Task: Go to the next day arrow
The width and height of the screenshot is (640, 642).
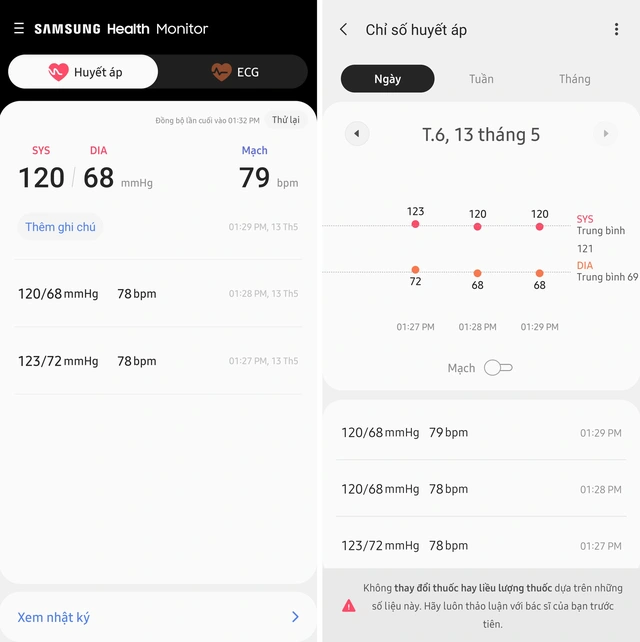Action: click(x=604, y=134)
